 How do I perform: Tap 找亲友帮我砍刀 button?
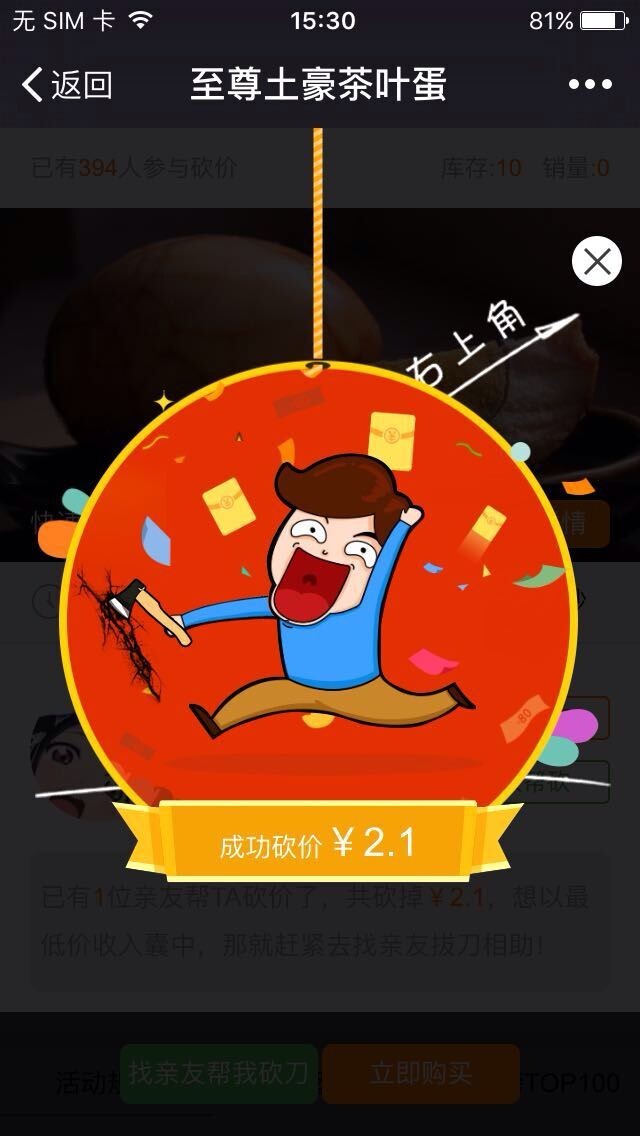click(219, 1074)
